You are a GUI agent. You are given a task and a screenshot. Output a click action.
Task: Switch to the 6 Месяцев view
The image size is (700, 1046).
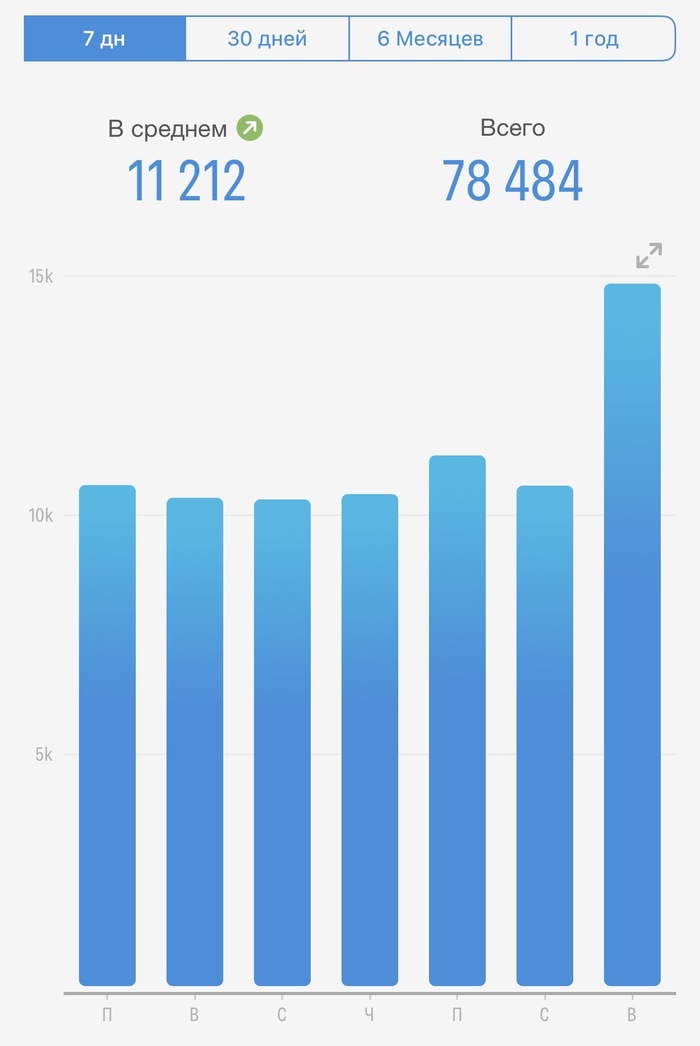(x=430, y=39)
